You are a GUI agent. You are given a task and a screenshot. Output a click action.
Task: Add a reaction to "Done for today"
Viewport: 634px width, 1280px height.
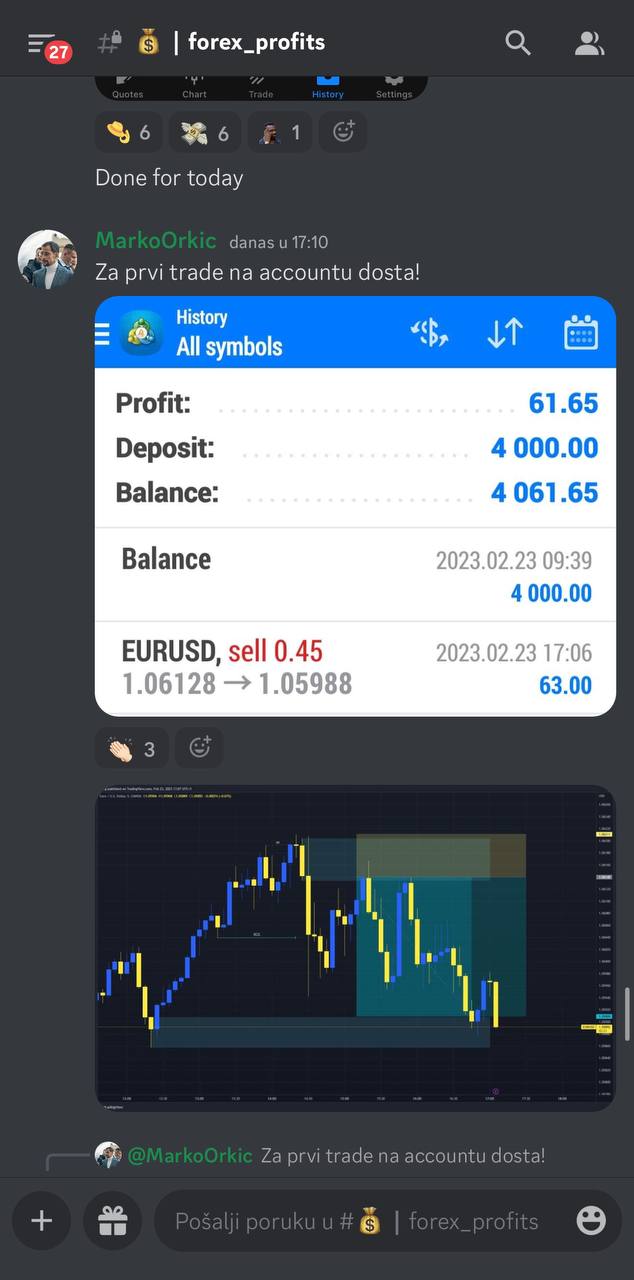(x=343, y=133)
